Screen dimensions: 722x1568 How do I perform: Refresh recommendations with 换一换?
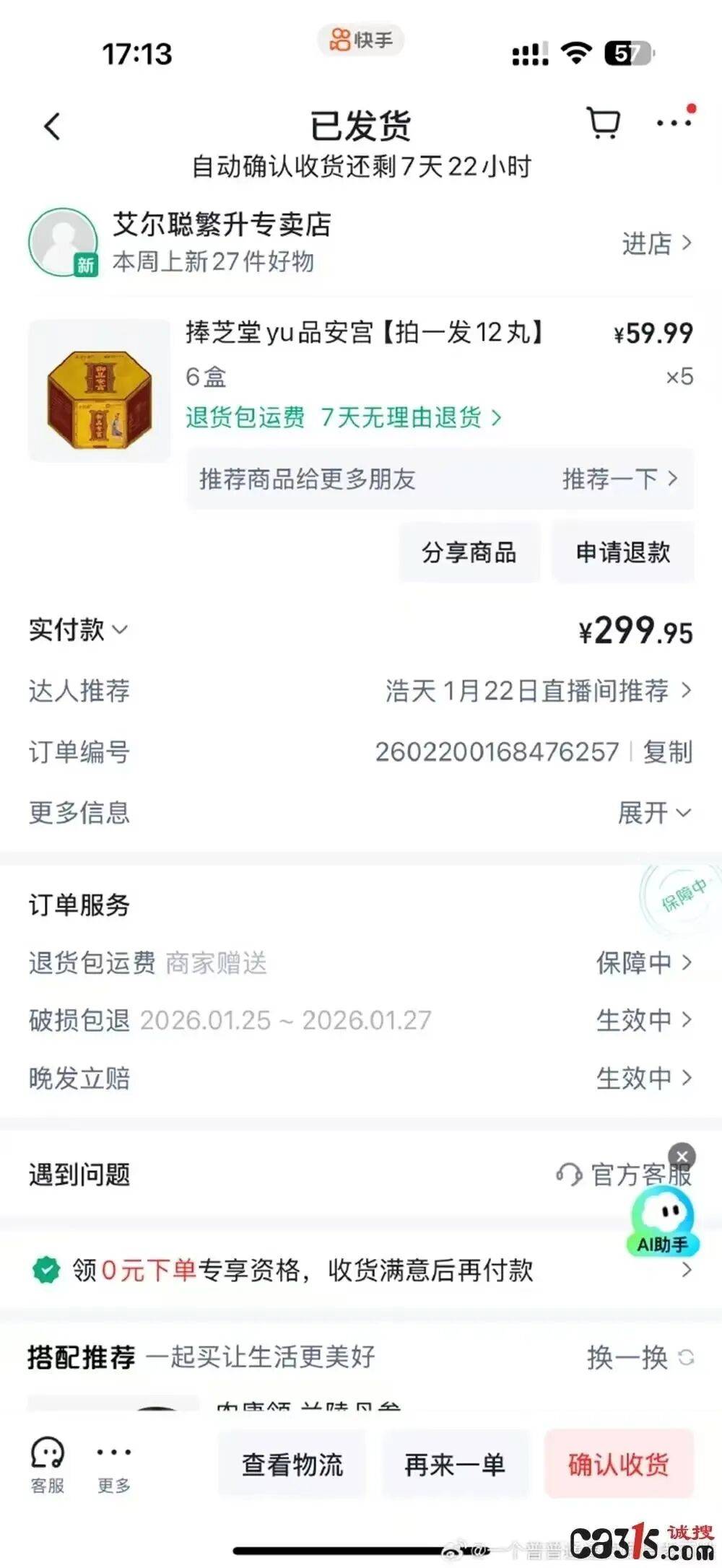(640, 1358)
